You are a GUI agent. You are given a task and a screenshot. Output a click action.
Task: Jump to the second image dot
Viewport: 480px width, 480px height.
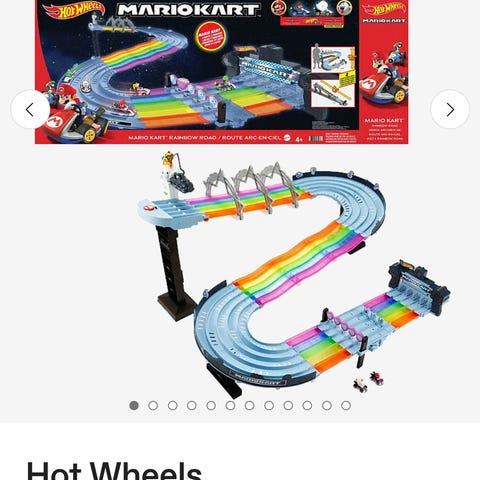(153, 405)
